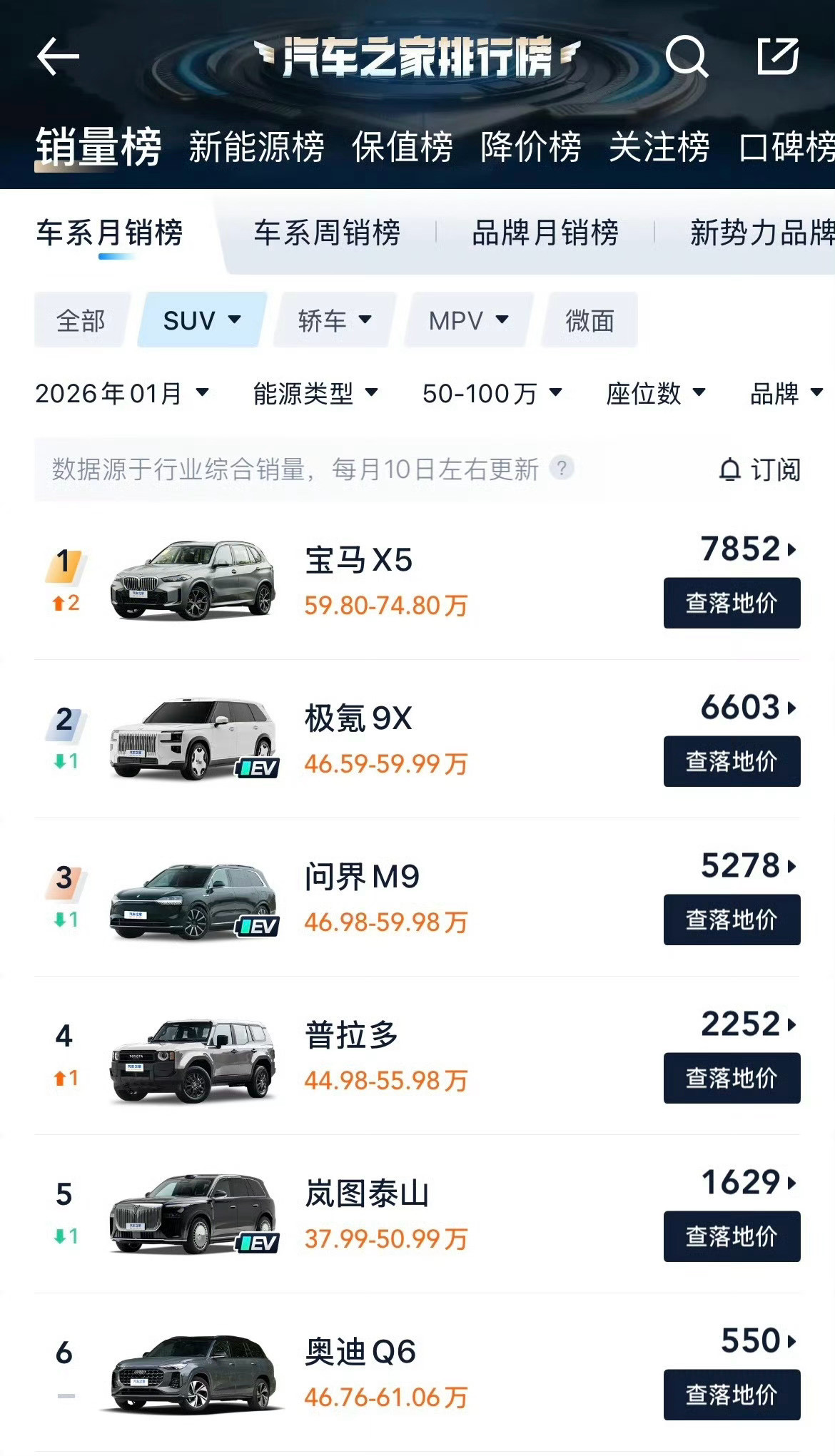The height and width of the screenshot is (1456, 835).
Task: Tap the 50-100万 price range selector
Action: (x=494, y=394)
